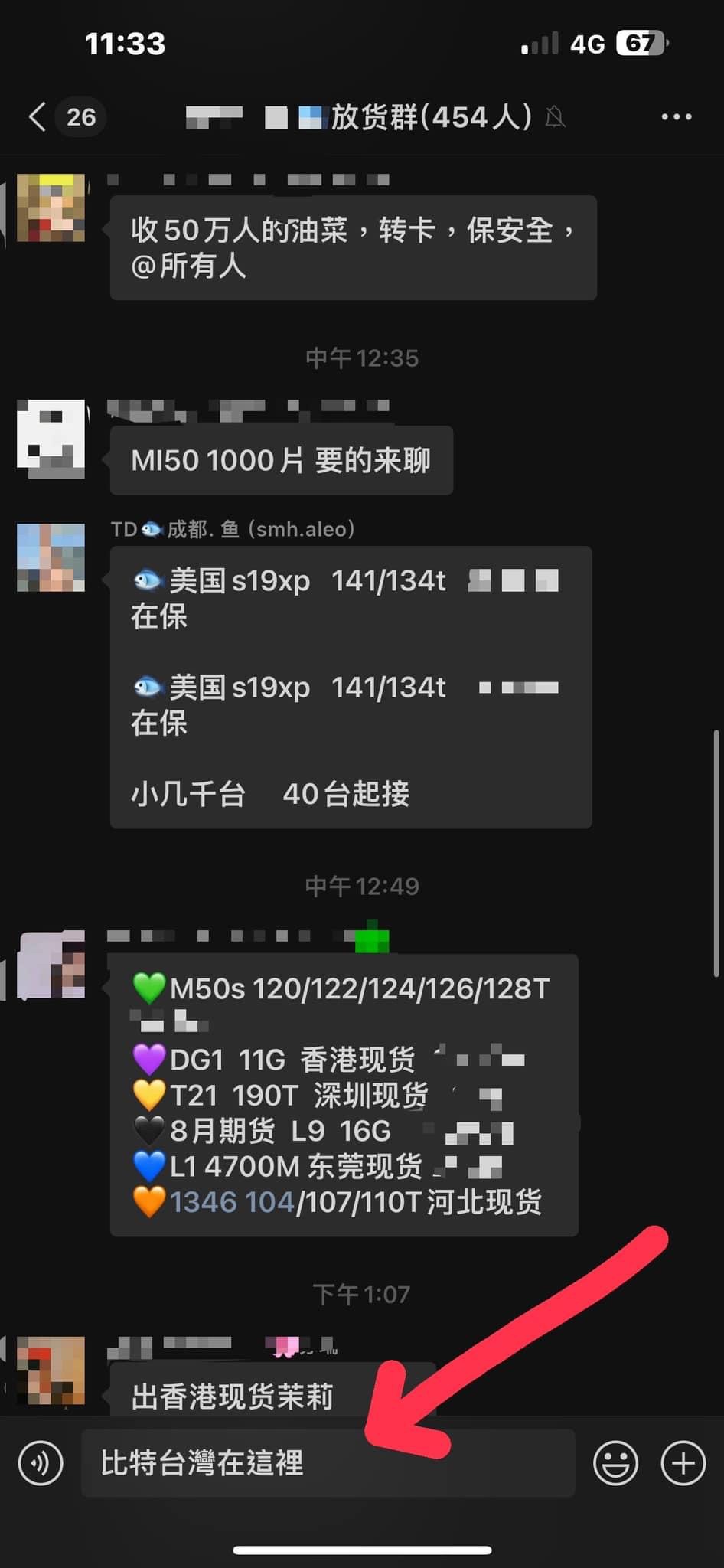Image resolution: width=724 pixels, height=1568 pixels.
Task: Open avatar of 出香港现货茉莉 sender
Action: point(51,1370)
